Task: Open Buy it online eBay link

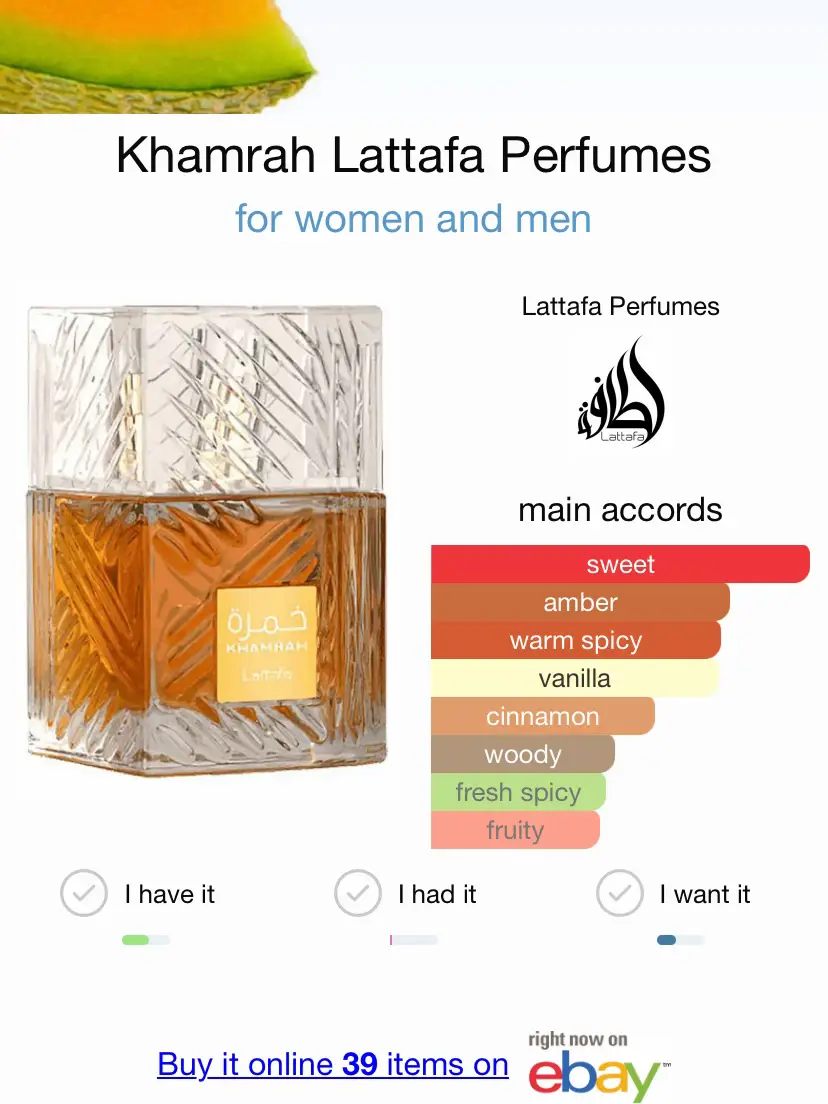Action: pos(333,1064)
